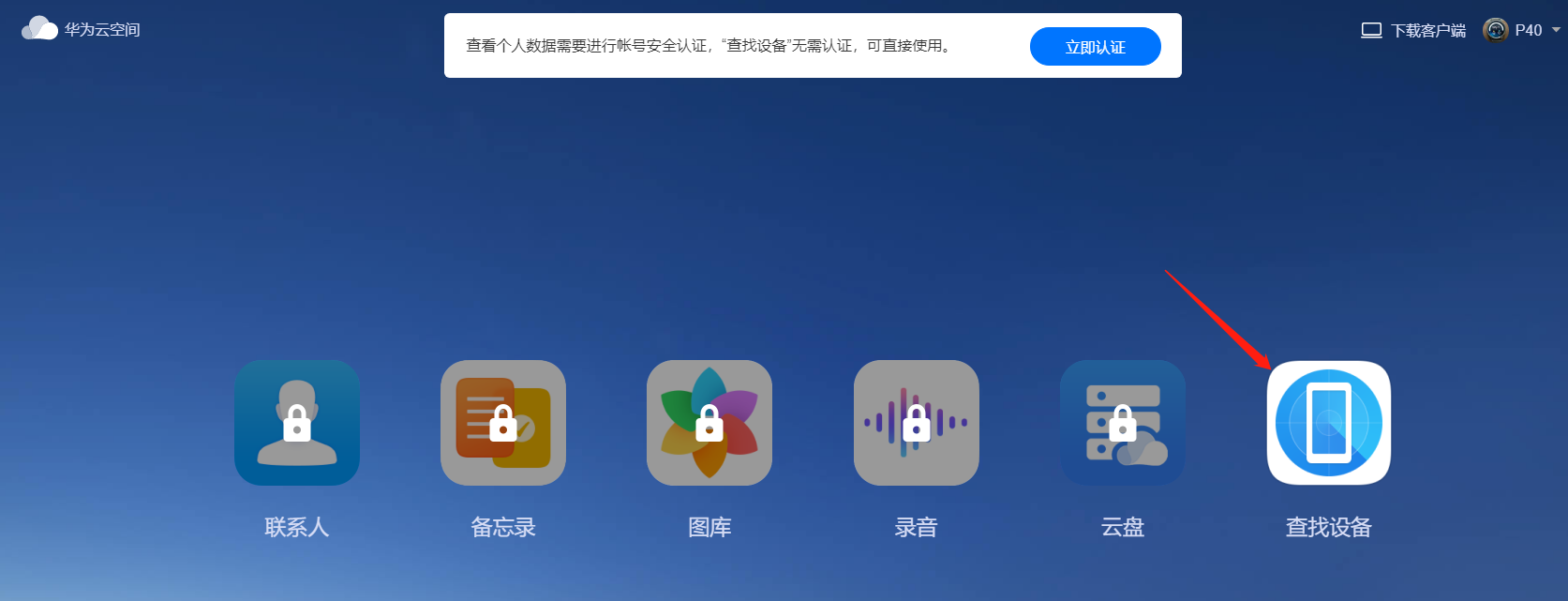Open 备忘录 notes app
Image resolution: width=1568 pixels, height=601 pixels.
coord(503,423)
